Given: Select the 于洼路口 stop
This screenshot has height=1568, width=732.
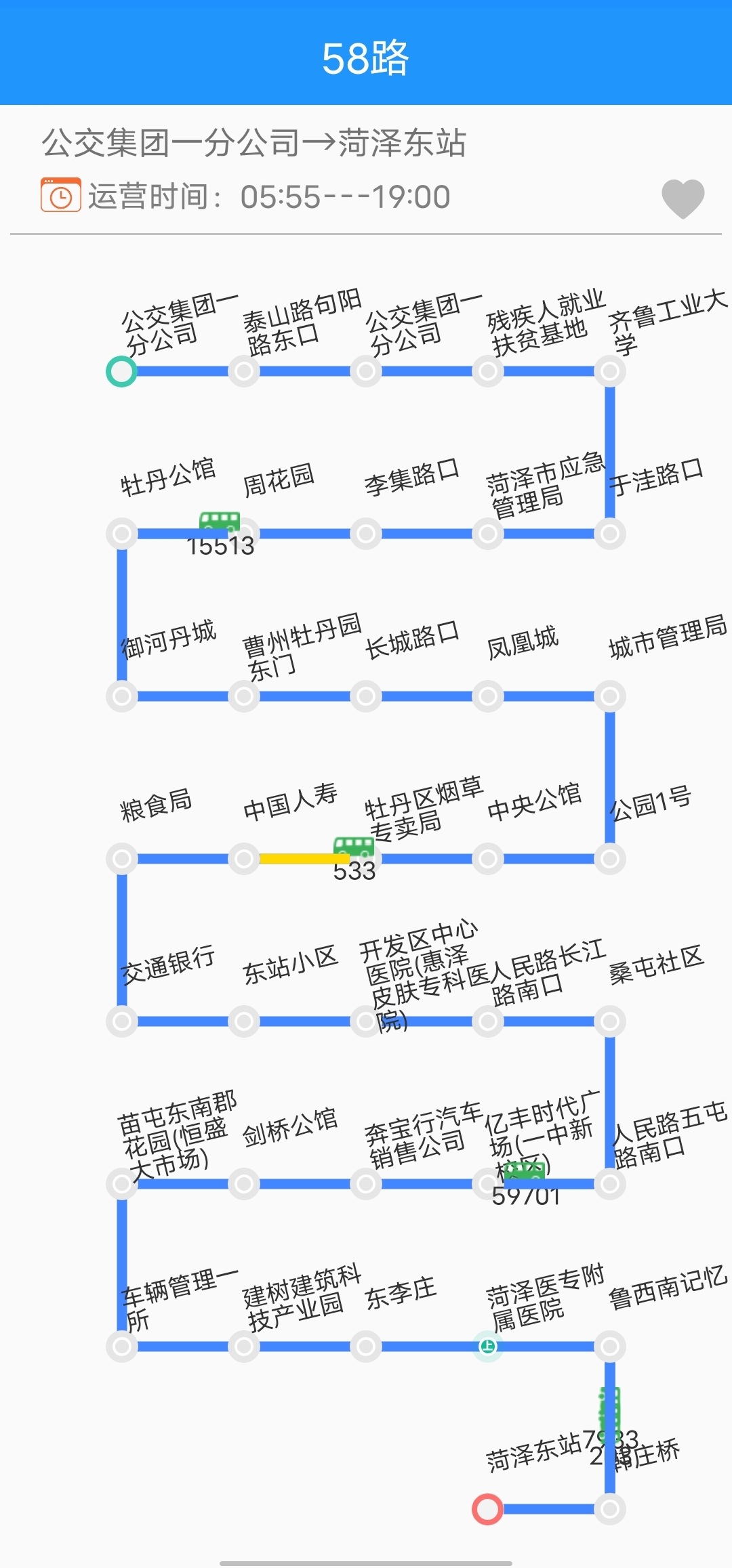Looking at the screenshot, I should coord(609,534).
